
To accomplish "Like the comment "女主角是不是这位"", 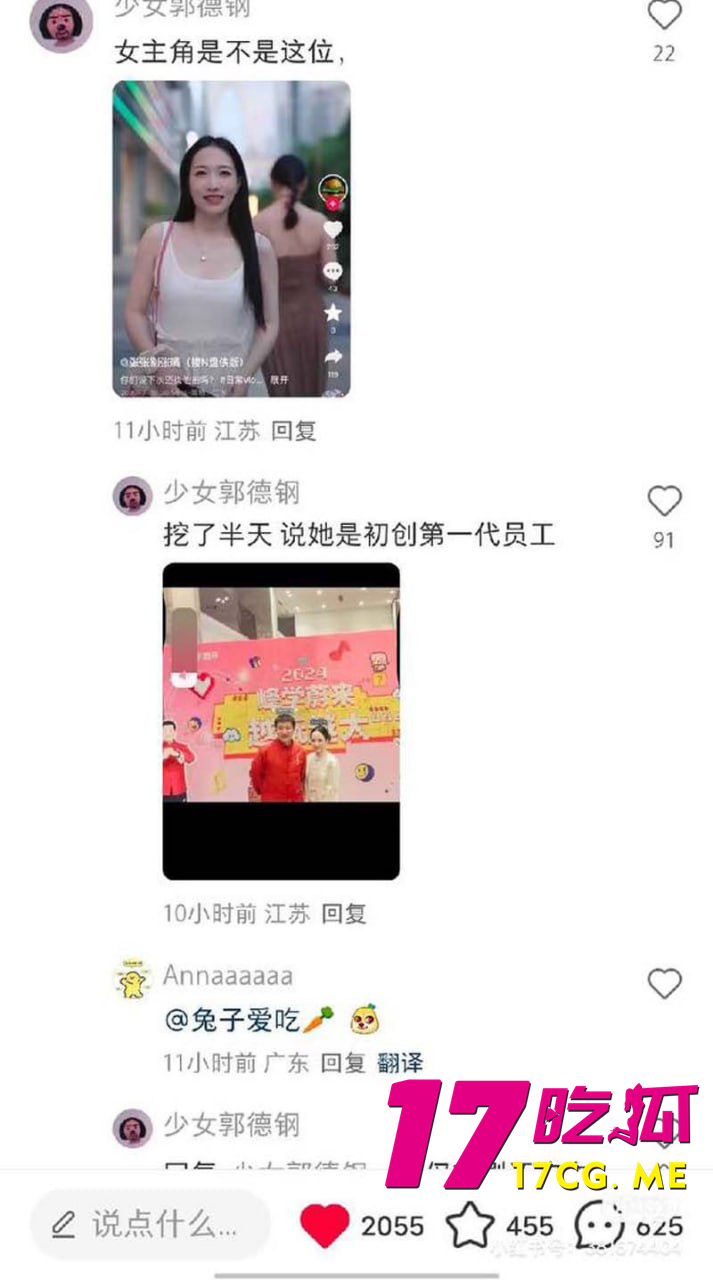I will click(664, 16).
